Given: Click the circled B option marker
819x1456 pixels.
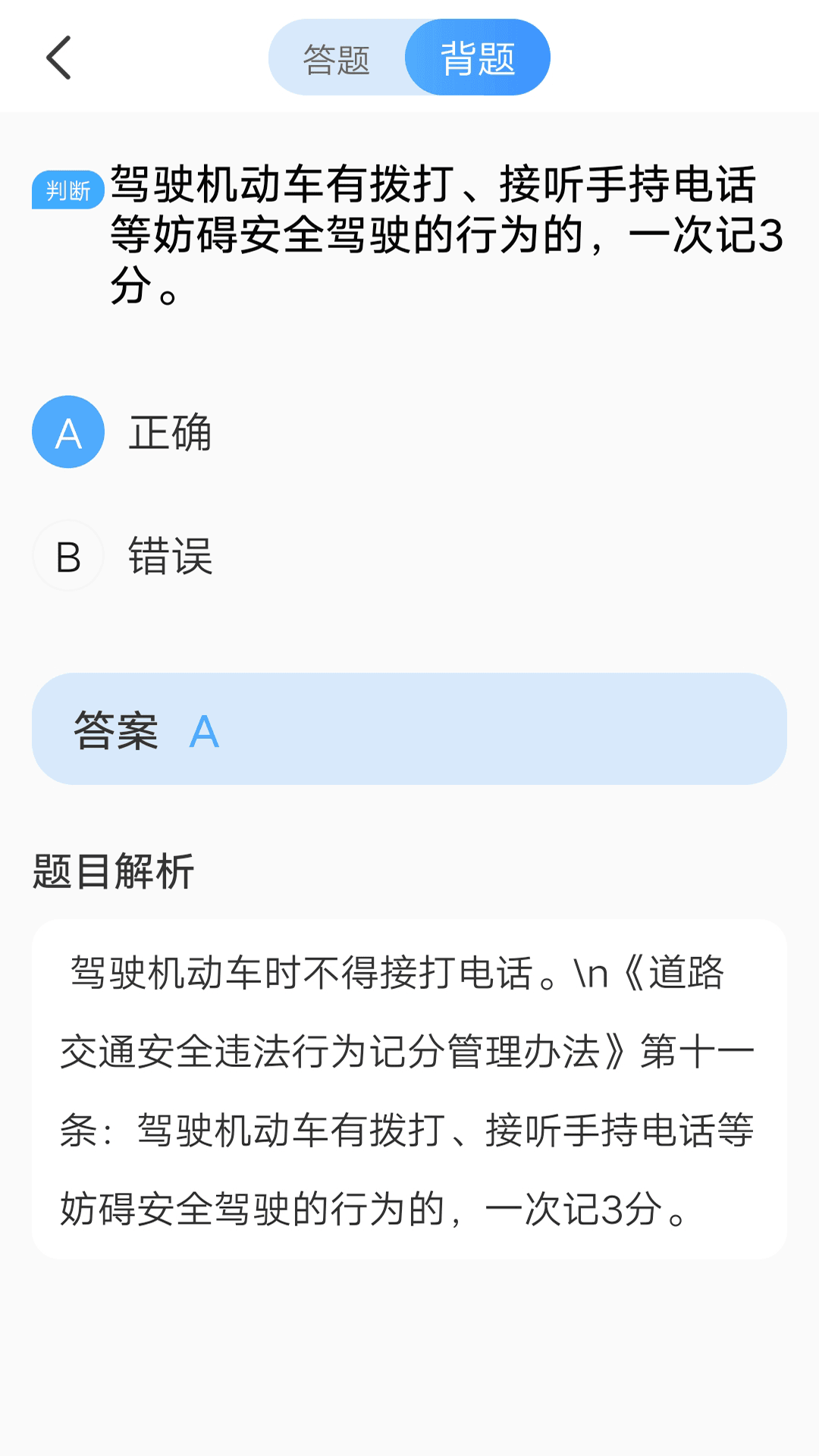Looking at the screenshot, I should tap(67, 555).
